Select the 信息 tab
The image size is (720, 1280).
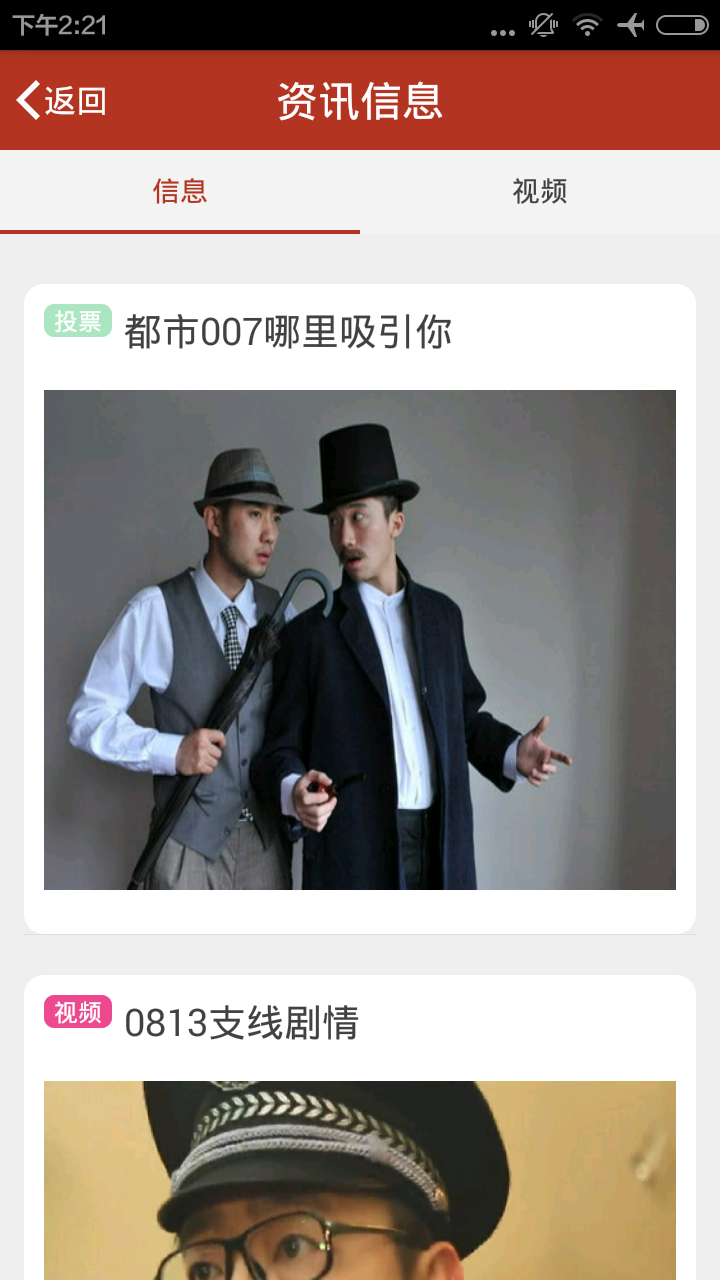(x=180, y=191)
